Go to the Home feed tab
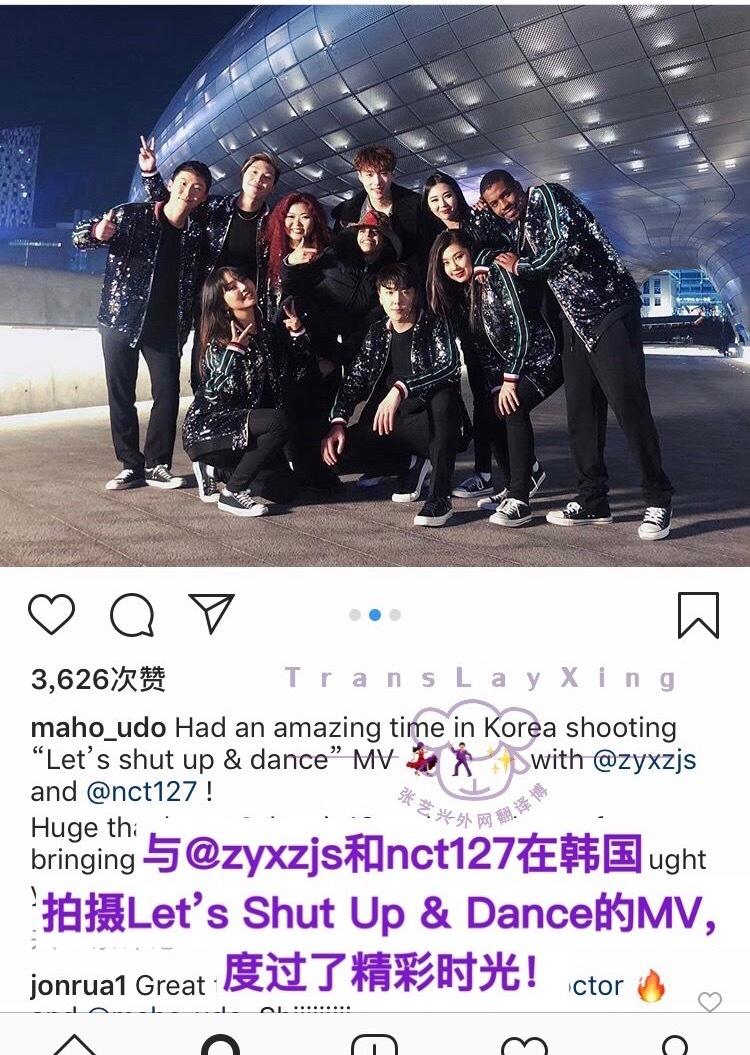Viewport: 750px width, 1055px height. [x=74, y=1043]
